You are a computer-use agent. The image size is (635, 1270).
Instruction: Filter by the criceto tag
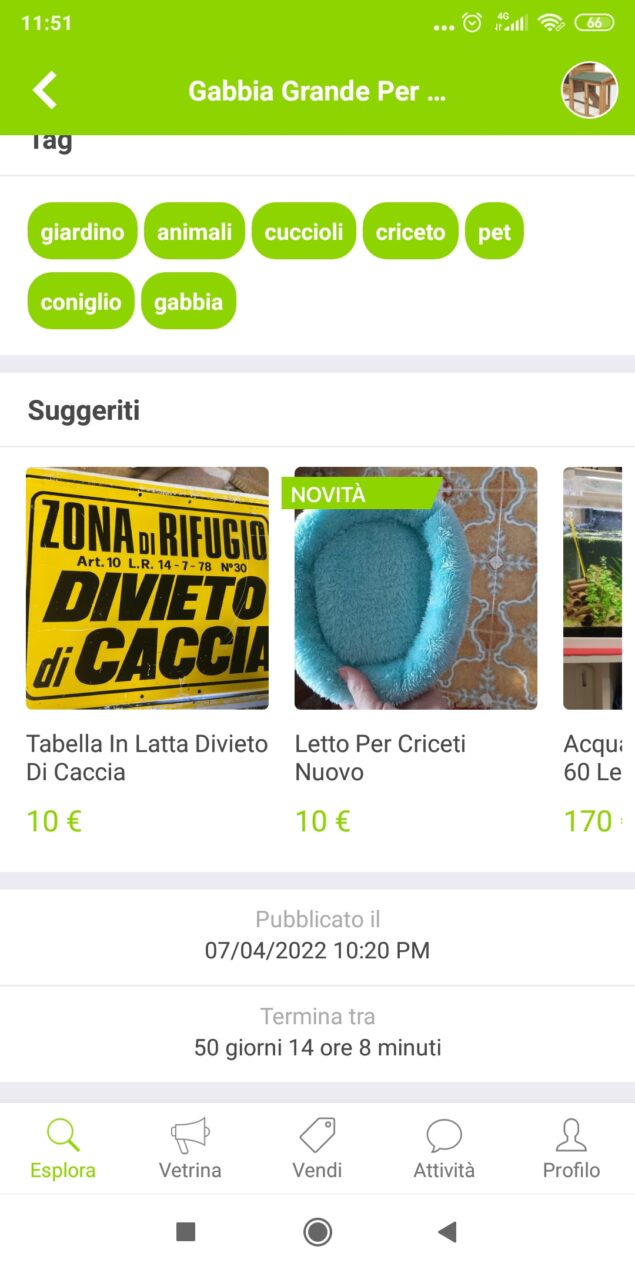coord(410,232)
